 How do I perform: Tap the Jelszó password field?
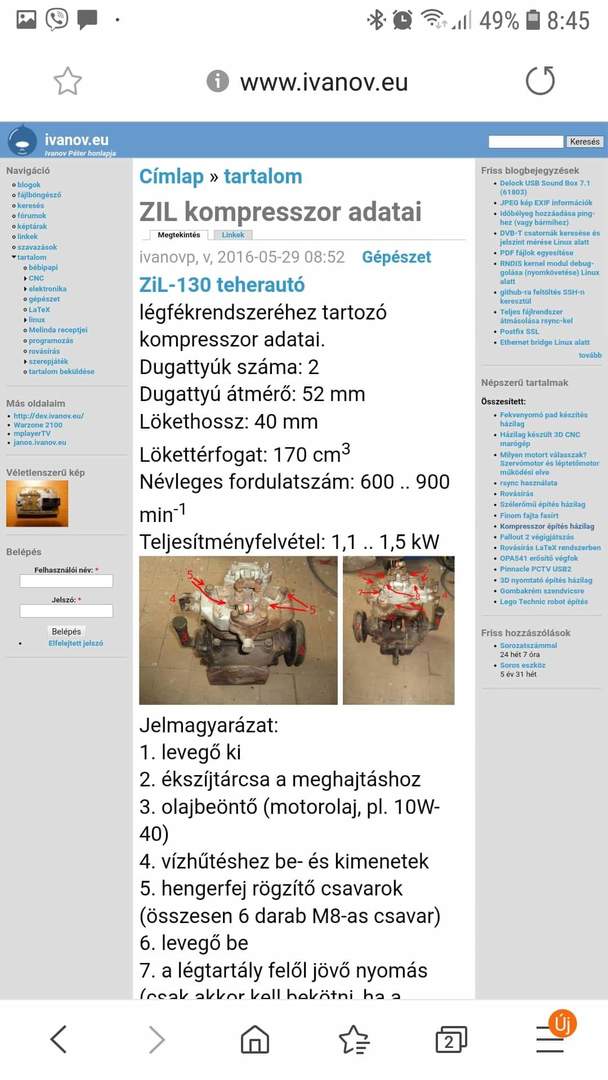coord(66,610)
